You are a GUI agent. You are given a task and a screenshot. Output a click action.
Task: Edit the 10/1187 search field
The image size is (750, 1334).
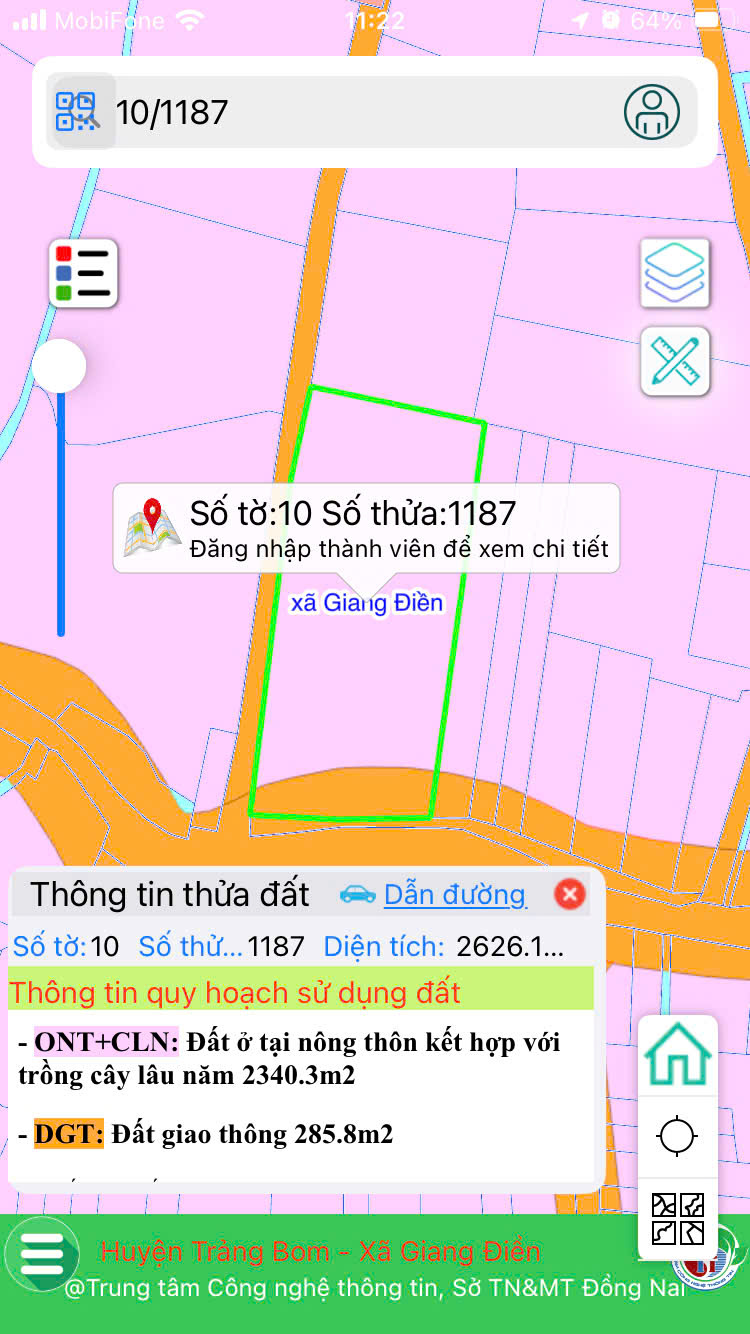360,112
